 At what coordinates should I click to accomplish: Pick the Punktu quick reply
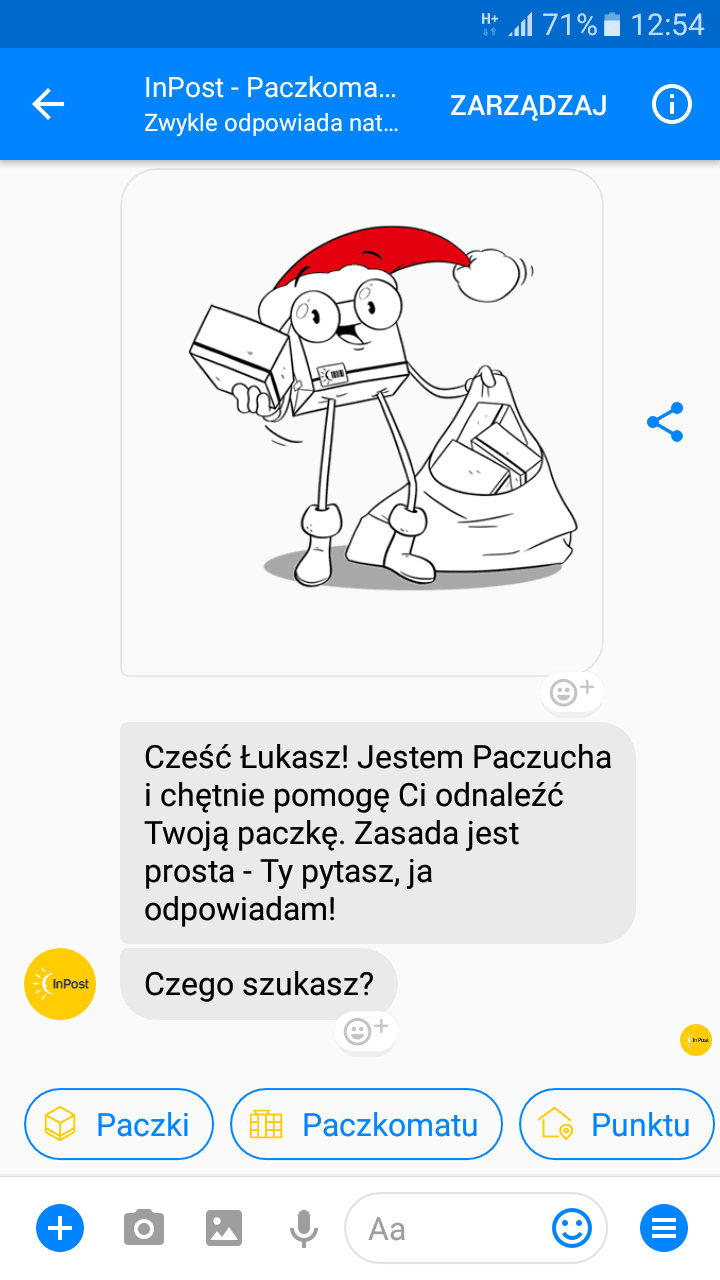[x=617, y=1125]
